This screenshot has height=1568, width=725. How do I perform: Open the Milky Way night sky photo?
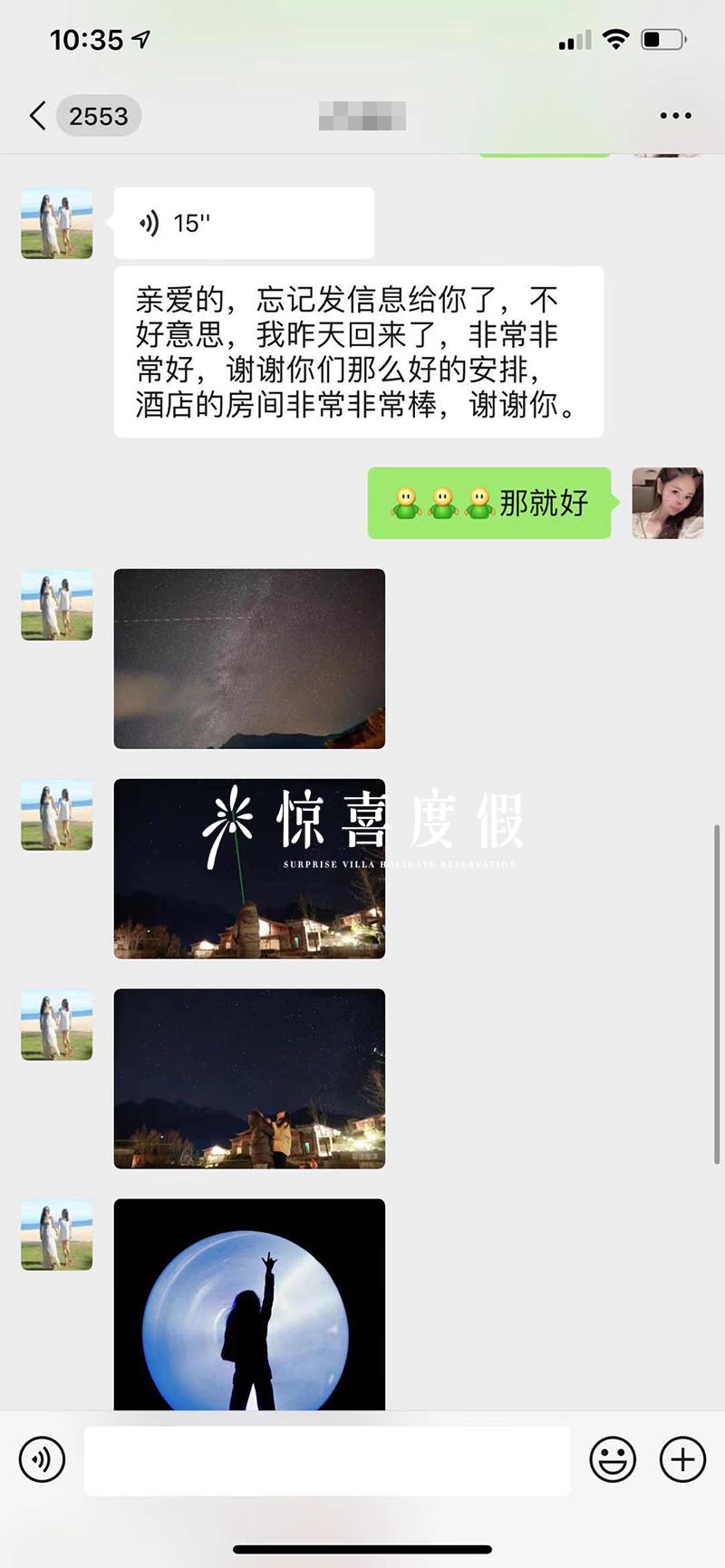249,659
